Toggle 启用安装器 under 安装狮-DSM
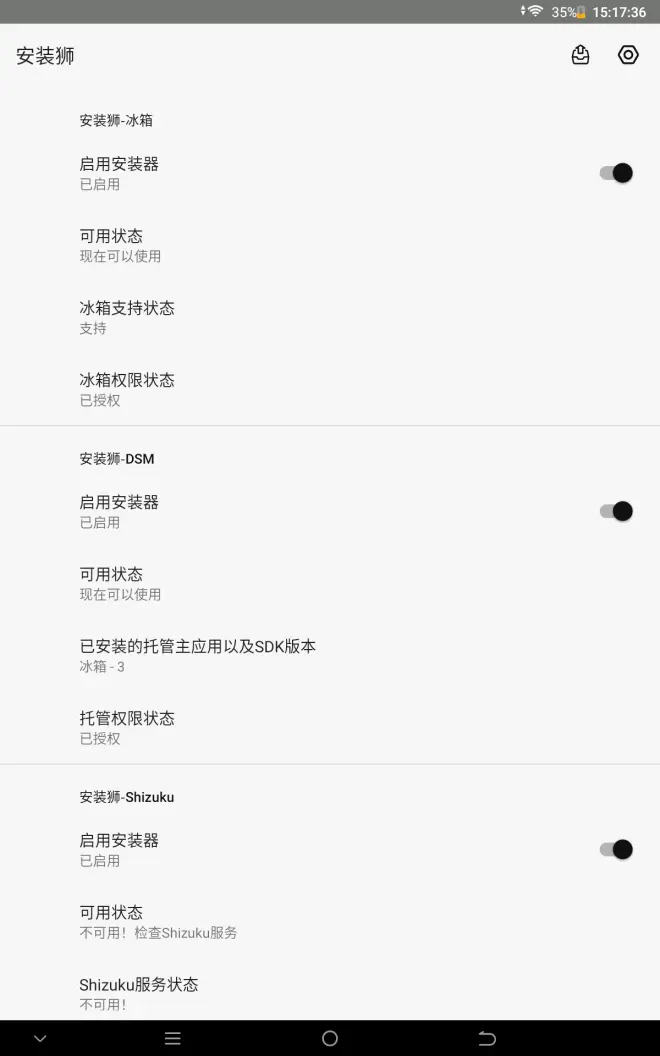 pyautogui.click(x=616, y=511)
